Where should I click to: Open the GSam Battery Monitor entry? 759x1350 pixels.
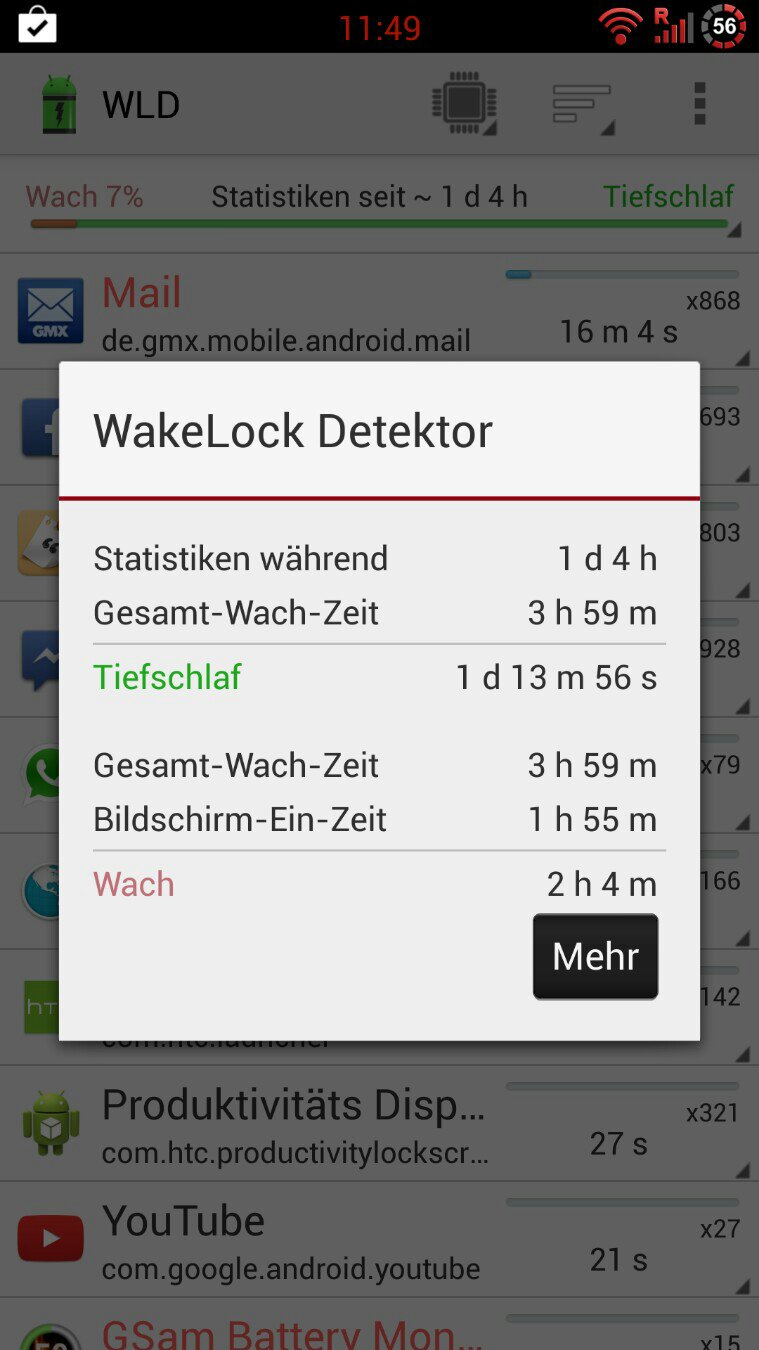pos(379,1325)
